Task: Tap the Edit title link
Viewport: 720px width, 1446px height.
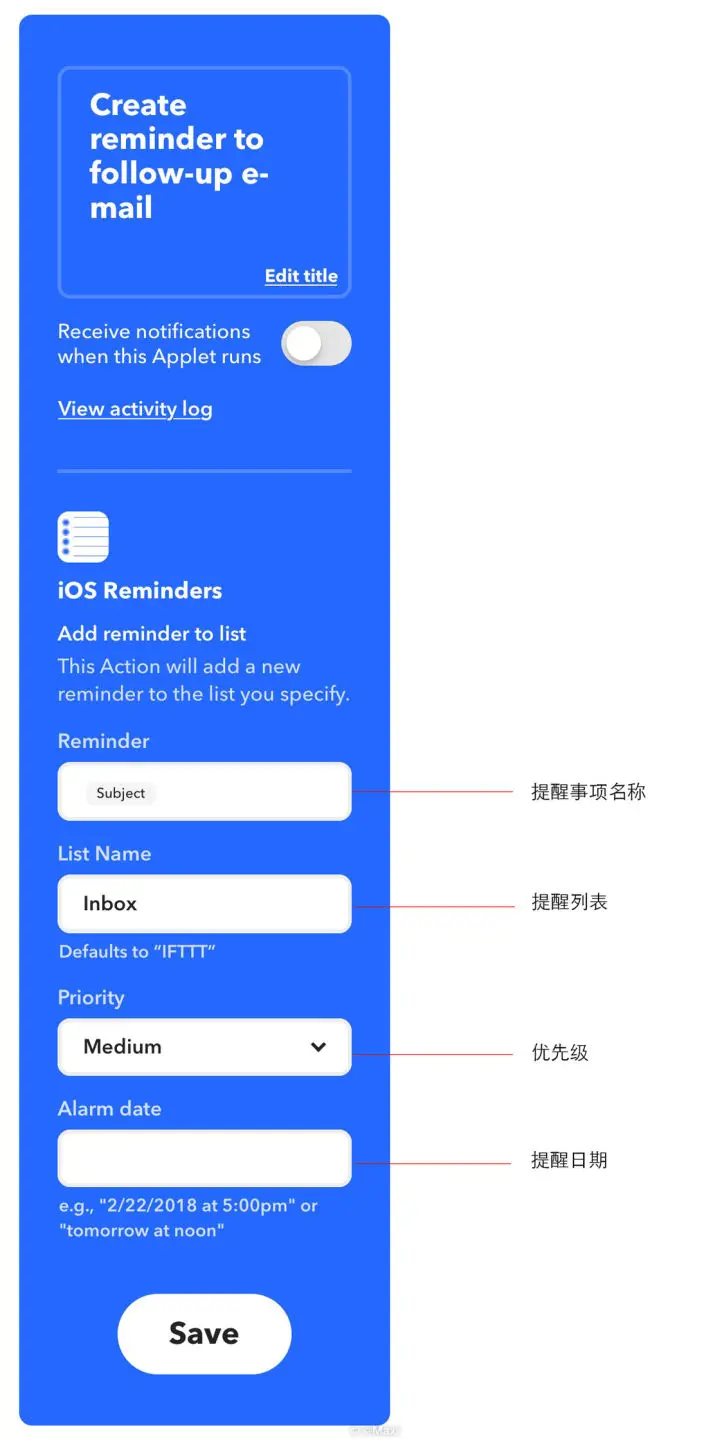Action: (x=301, y=276)
